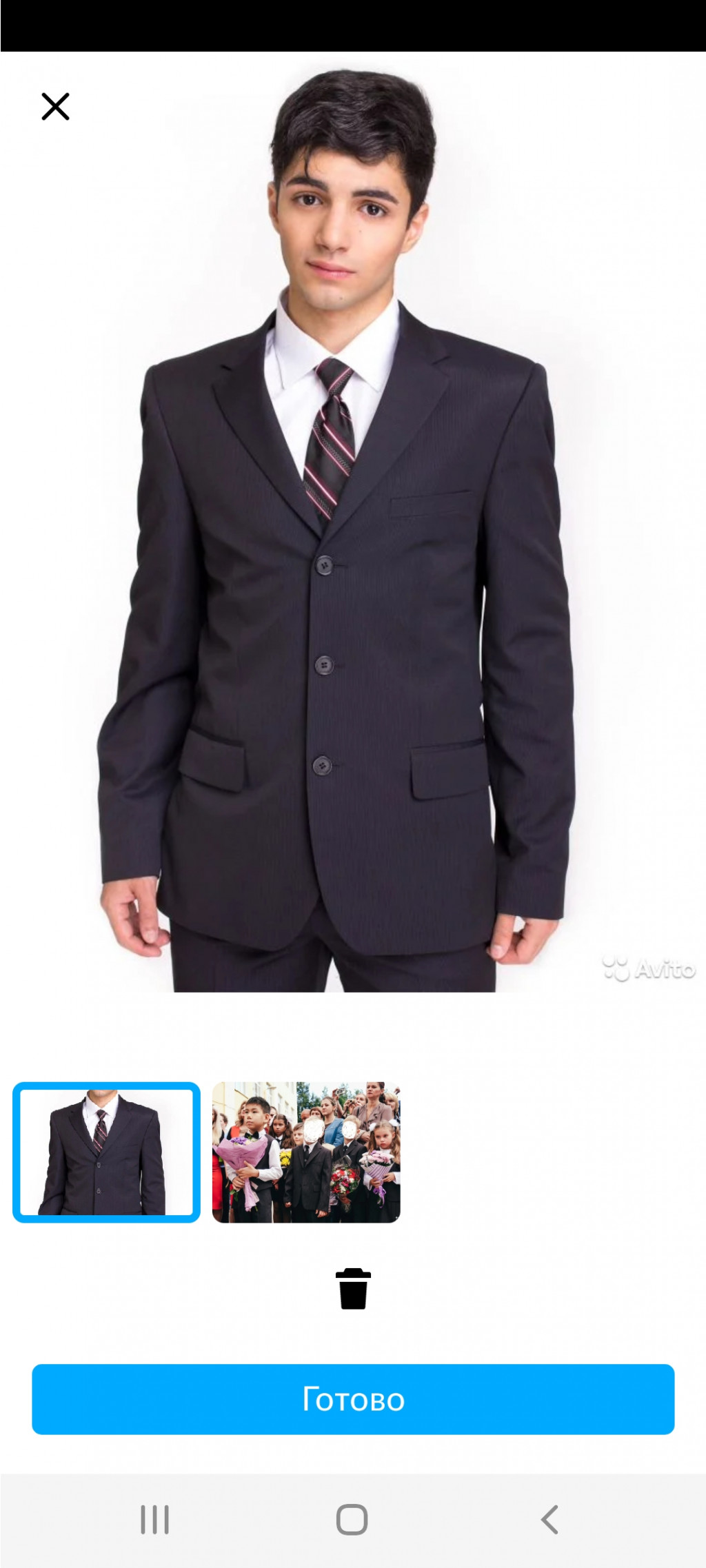Select the suit jacket photo thumbnail
This screenshot has height=1568, width=706.
106,1152
